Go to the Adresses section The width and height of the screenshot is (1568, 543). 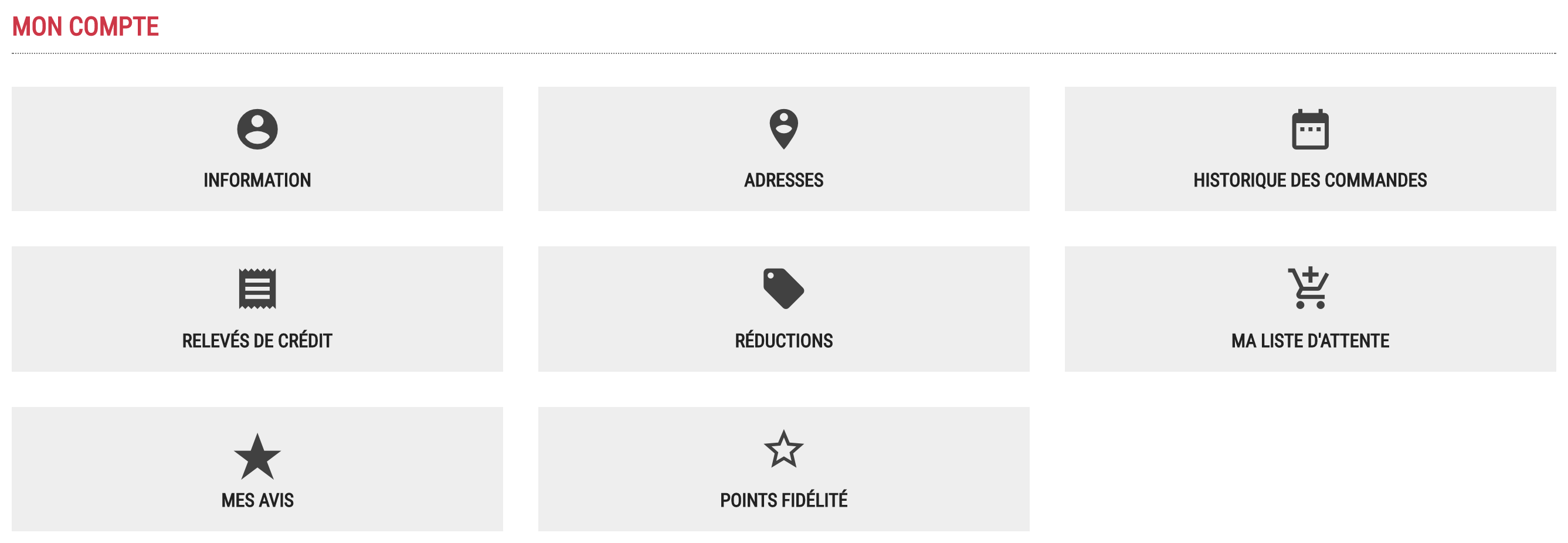(x=783, y=149)
